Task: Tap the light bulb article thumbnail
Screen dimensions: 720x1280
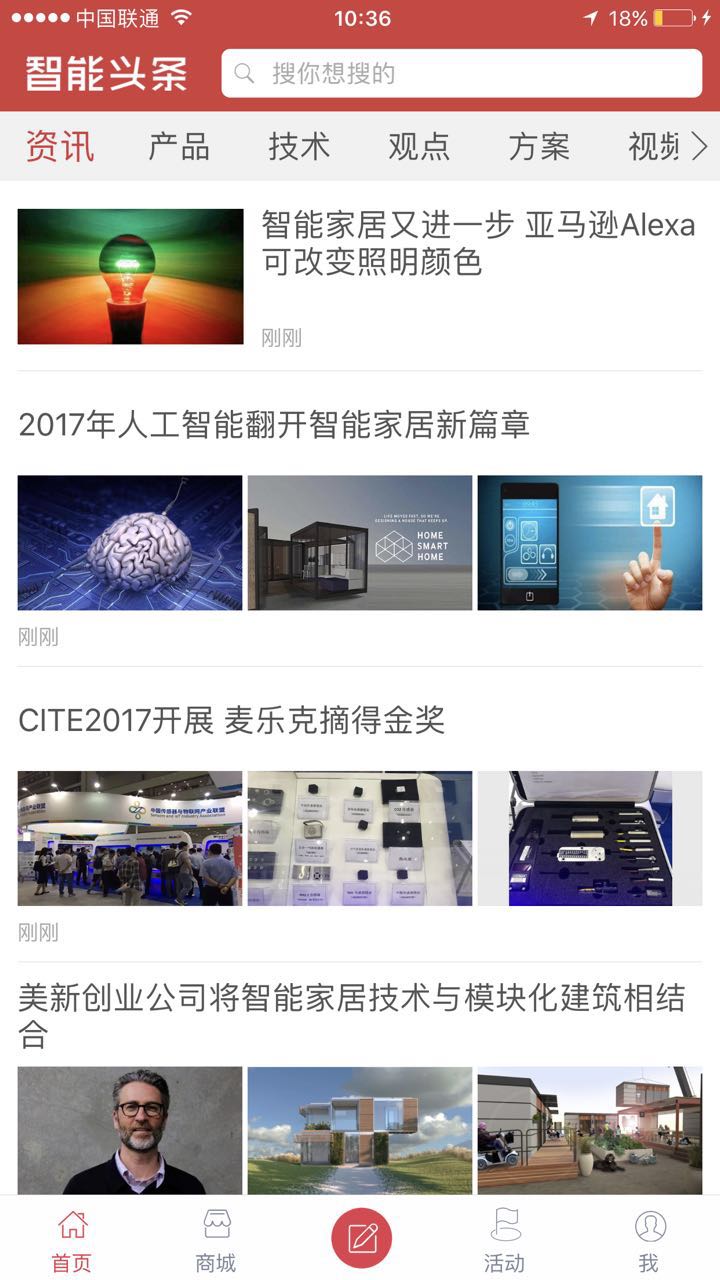Action: pyautogui.click(x=130, y=275)
